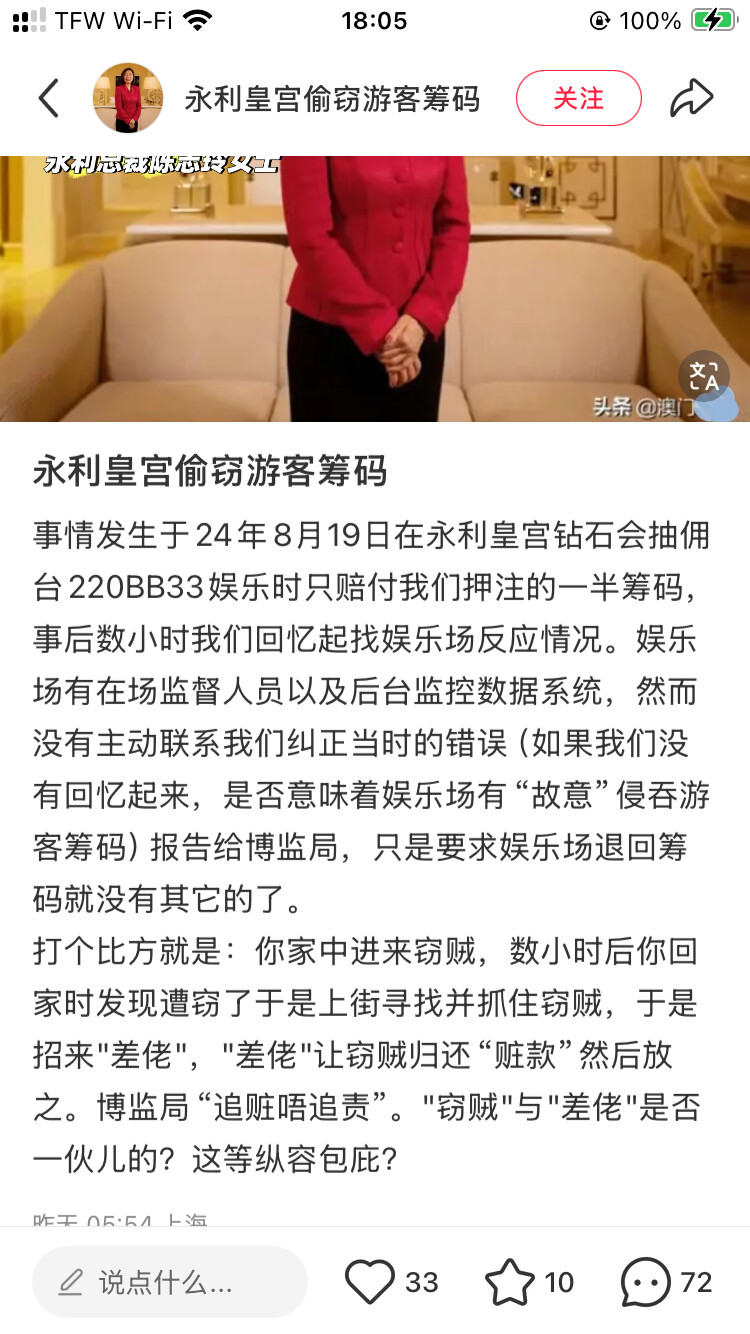Go back using the top-left arrow
Screen dimensions: 750x1334
tap(48, 98)
